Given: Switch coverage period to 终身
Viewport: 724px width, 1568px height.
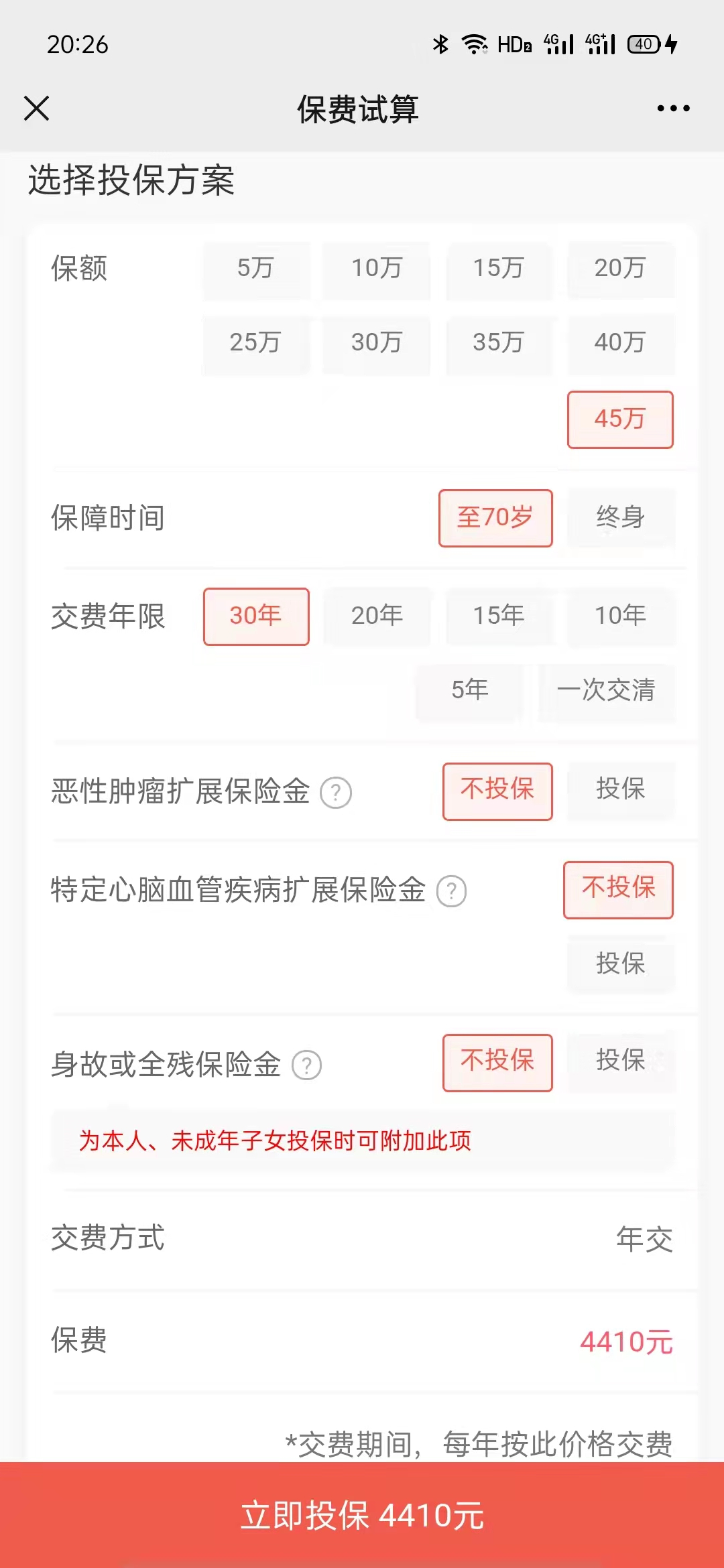Looking at the screenshot, I should pyautogui.click(x=620, y=518).
